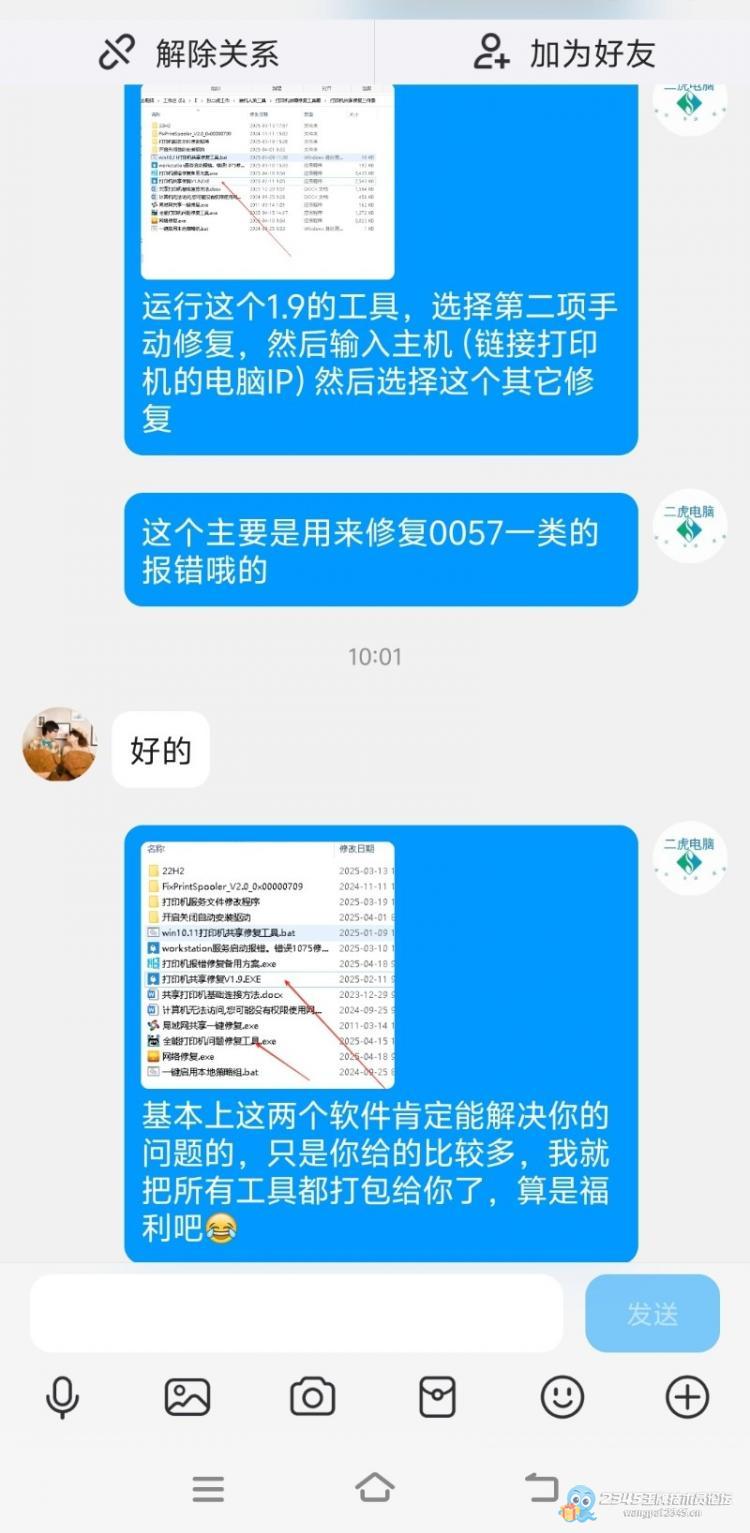Expand more options with the plus icon

coord(687,1397)
